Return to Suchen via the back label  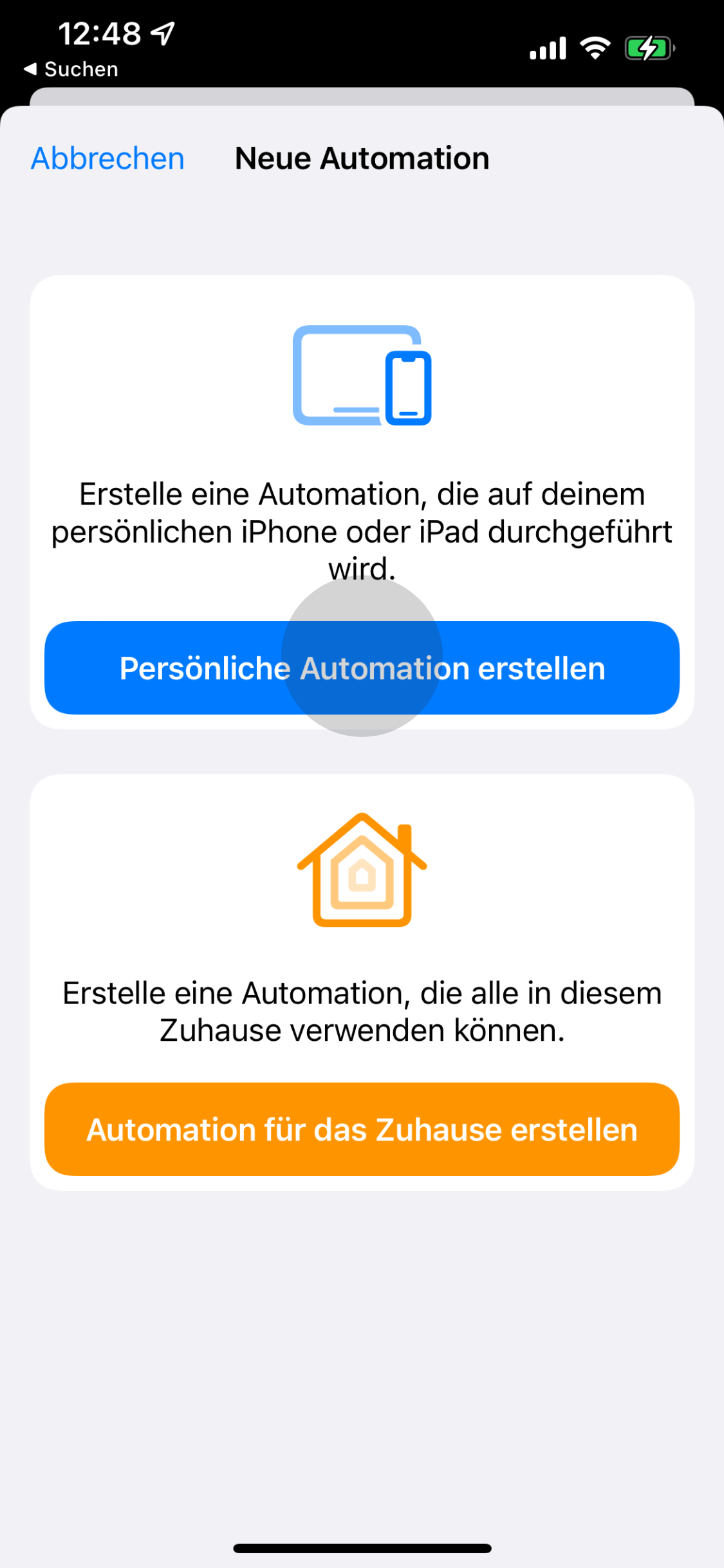point(71,69)
